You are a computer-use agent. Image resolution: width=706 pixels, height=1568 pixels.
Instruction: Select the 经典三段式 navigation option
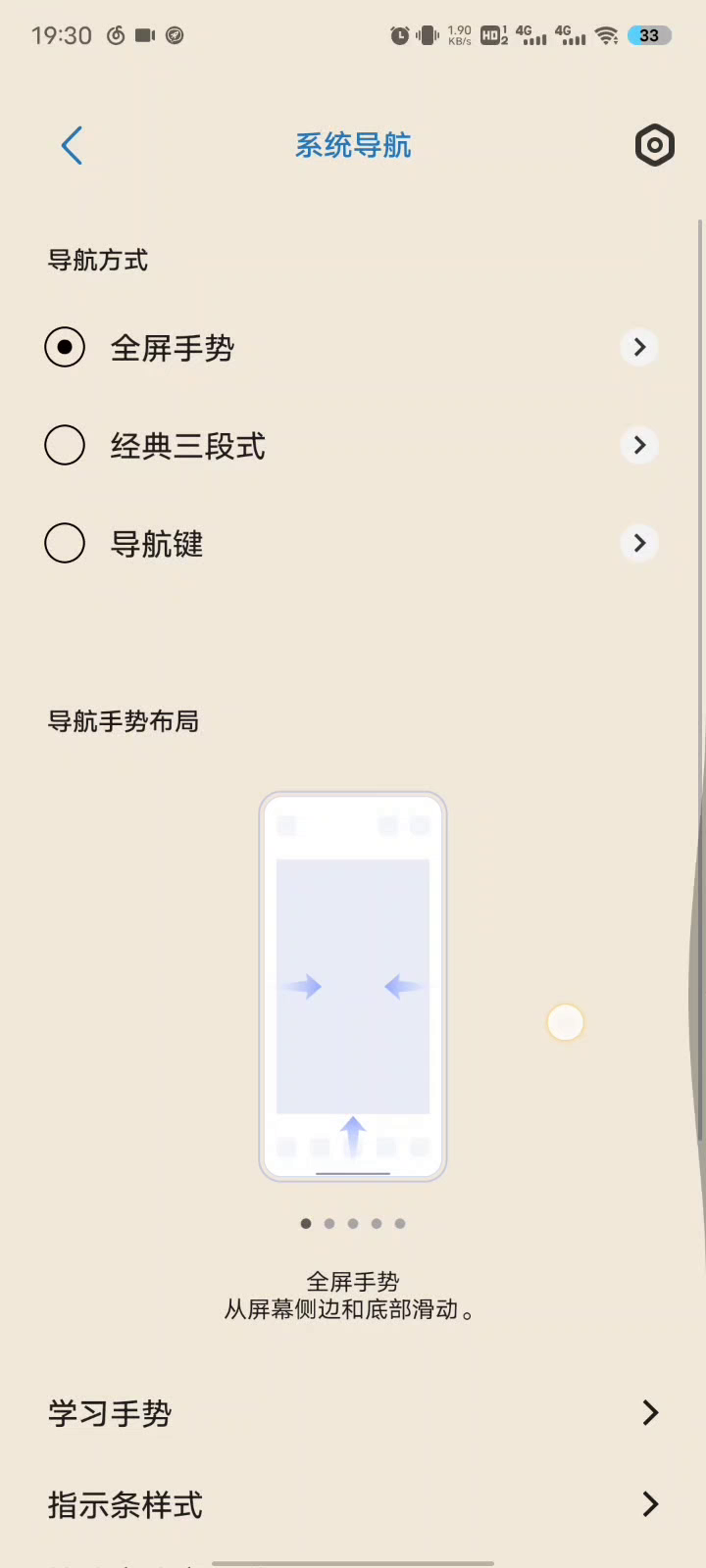(x=65, y=445)
